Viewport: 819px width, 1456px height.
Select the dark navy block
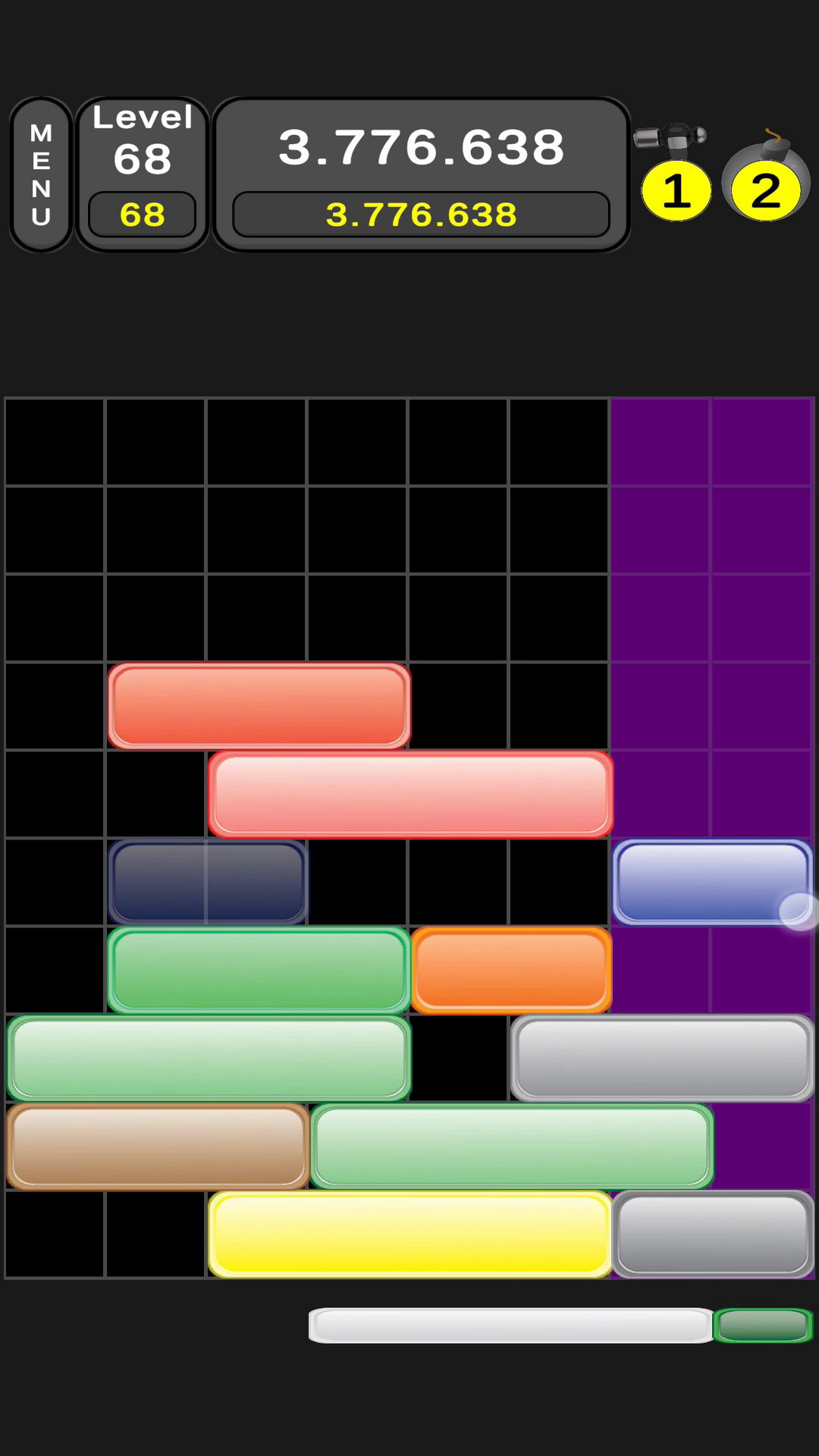(208, 882)
